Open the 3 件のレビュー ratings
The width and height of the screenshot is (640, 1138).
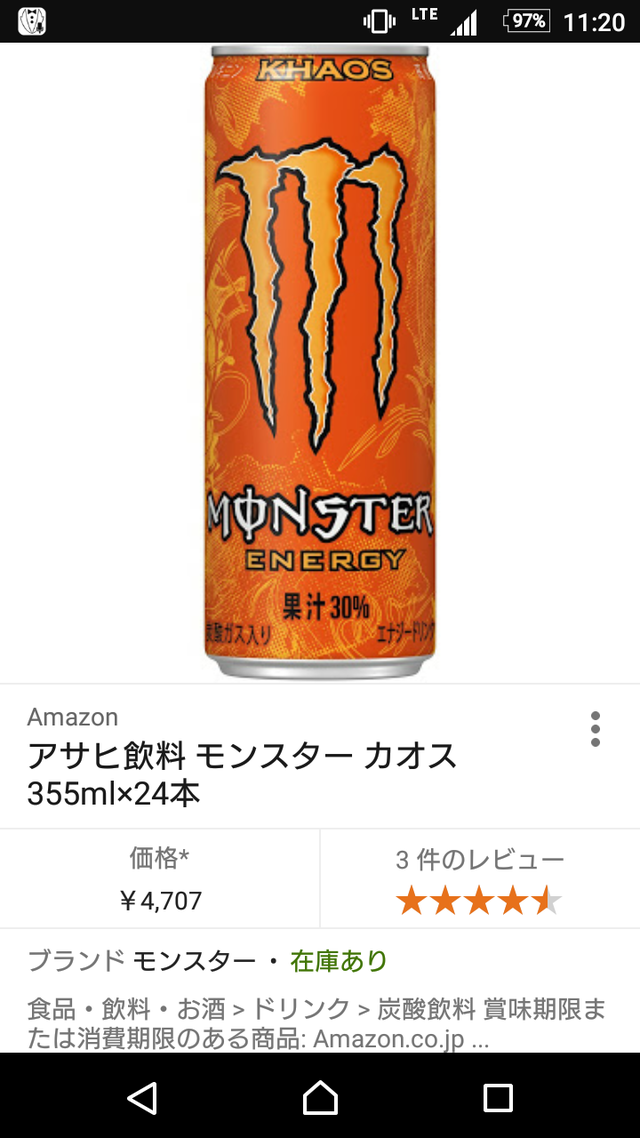pyautogui.click(x=479, y=880)
